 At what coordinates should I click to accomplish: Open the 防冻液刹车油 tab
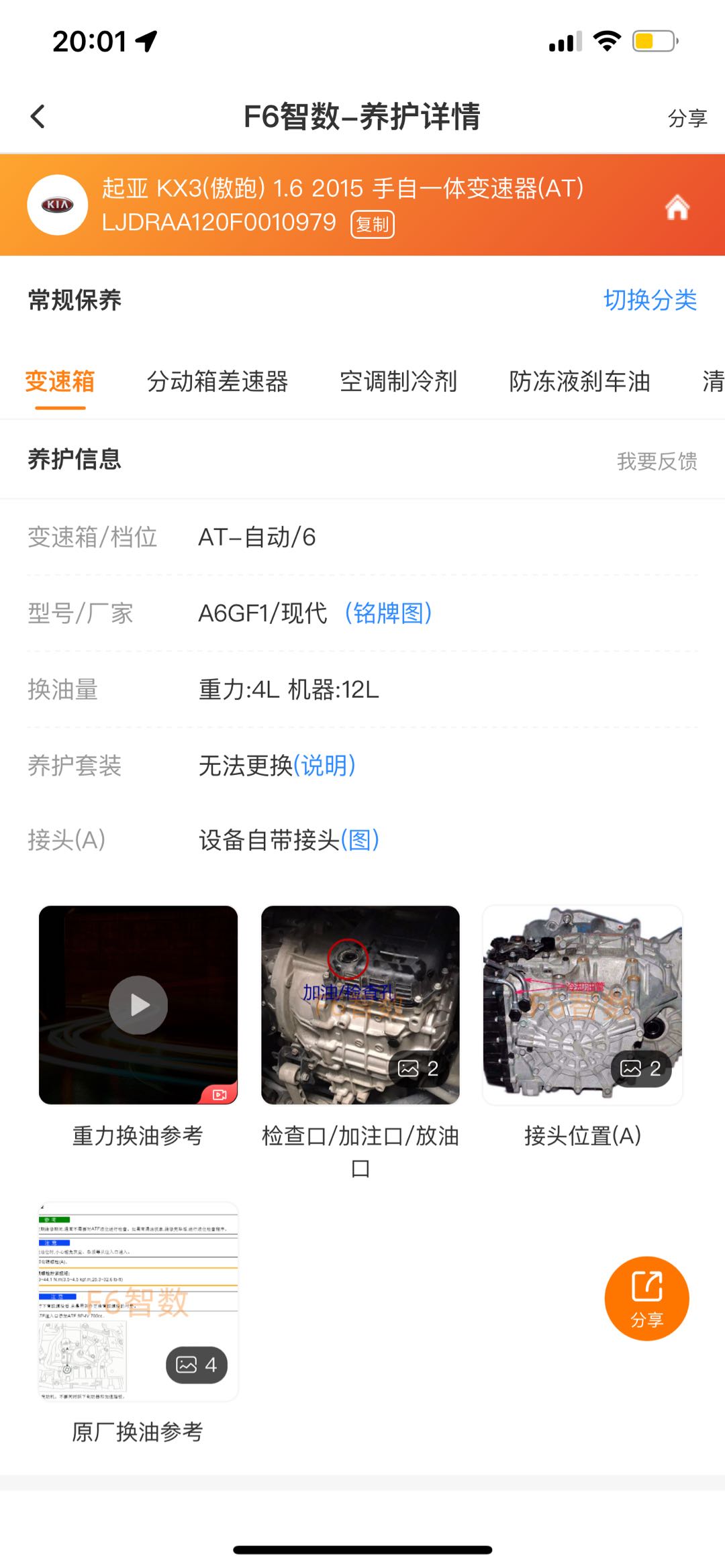(x=579, y=381)
